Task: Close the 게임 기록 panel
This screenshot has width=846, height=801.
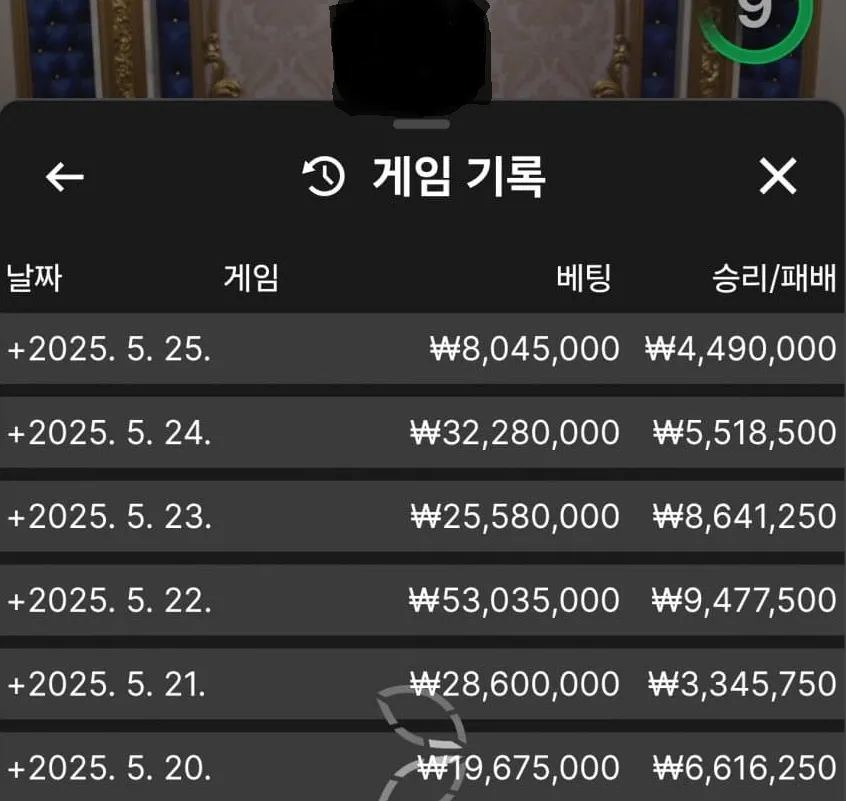Action: pyautogui.click(x=777, y=176)
